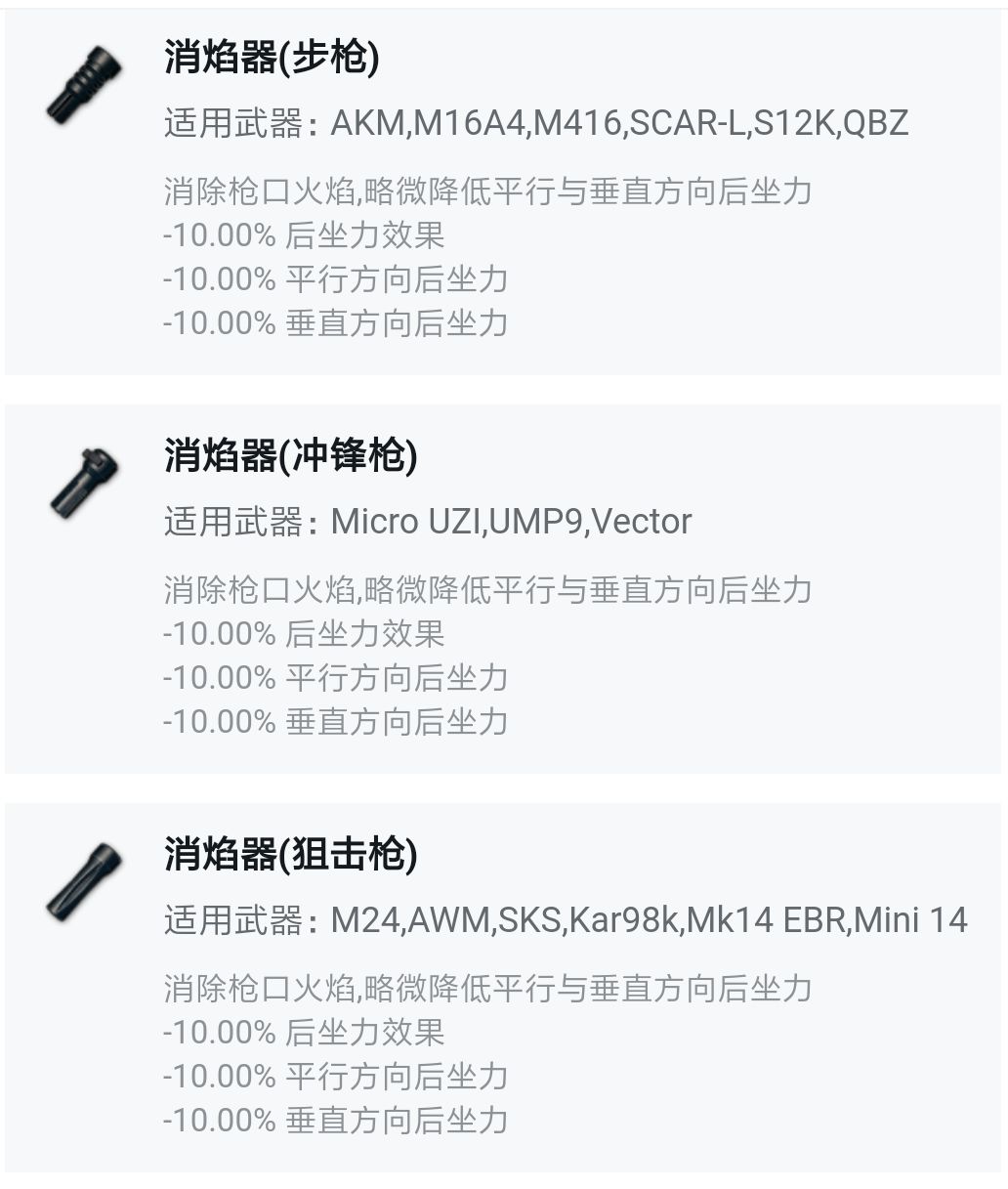Click the 适用武器 label in the top card
The height and width of the screenshot is (1189, 1008).
coord(233,122)
